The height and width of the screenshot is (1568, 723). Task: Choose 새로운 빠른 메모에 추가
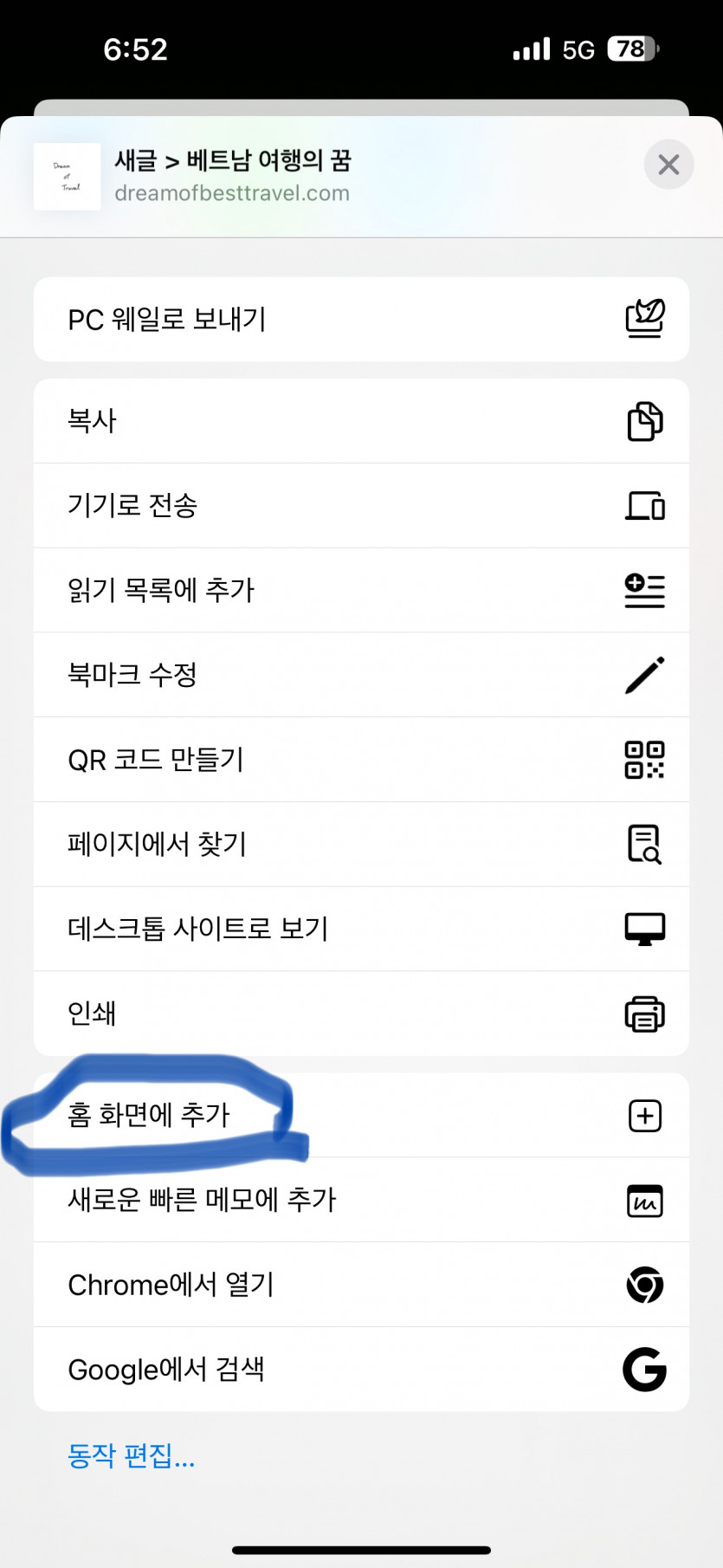(x=361, y=1200)
